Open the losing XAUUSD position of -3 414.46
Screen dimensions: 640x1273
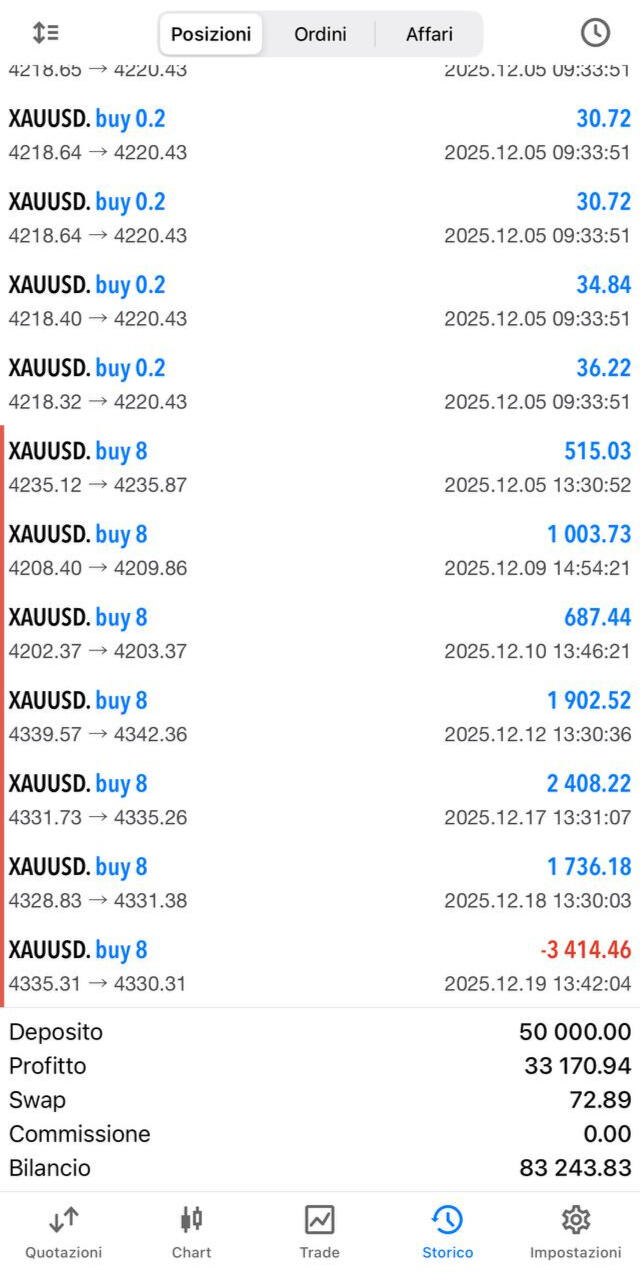pos(320,965)
